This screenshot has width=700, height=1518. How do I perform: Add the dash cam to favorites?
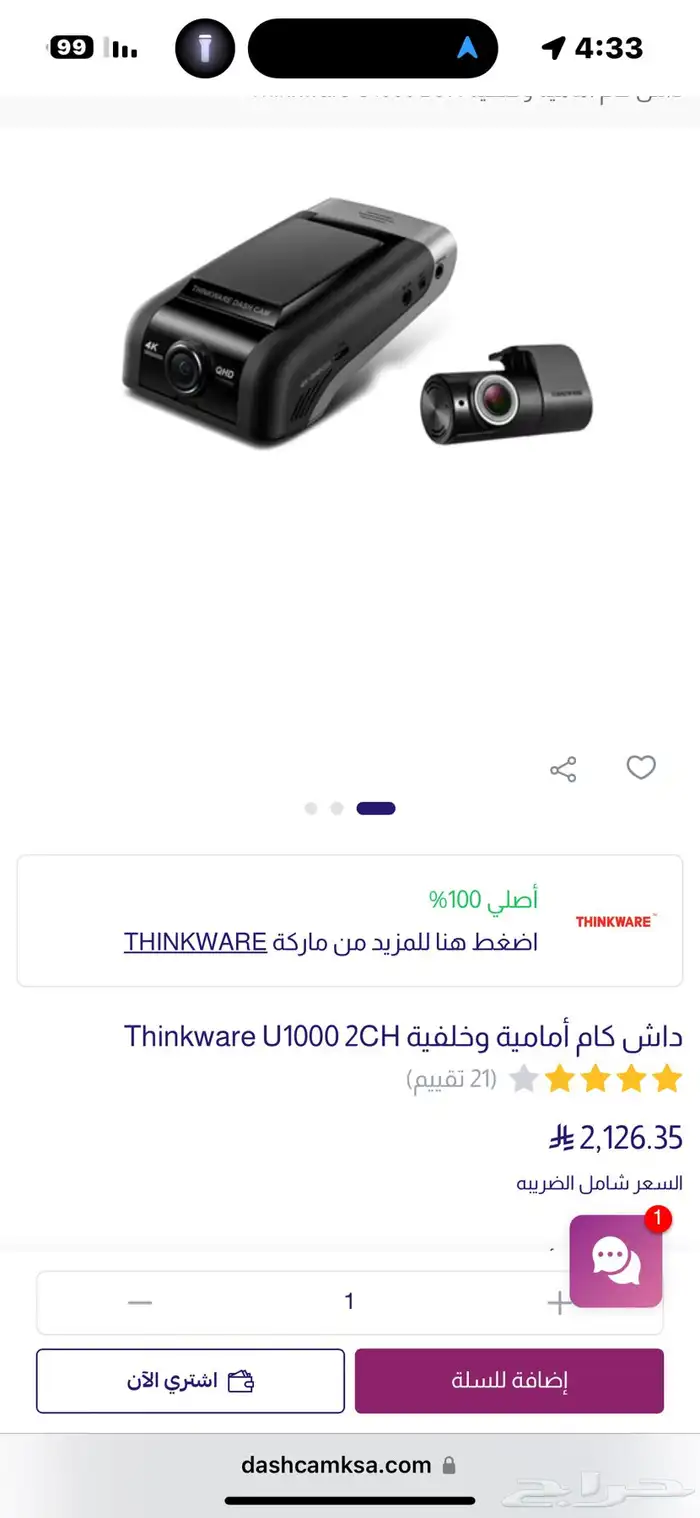(x=640, y=768)
